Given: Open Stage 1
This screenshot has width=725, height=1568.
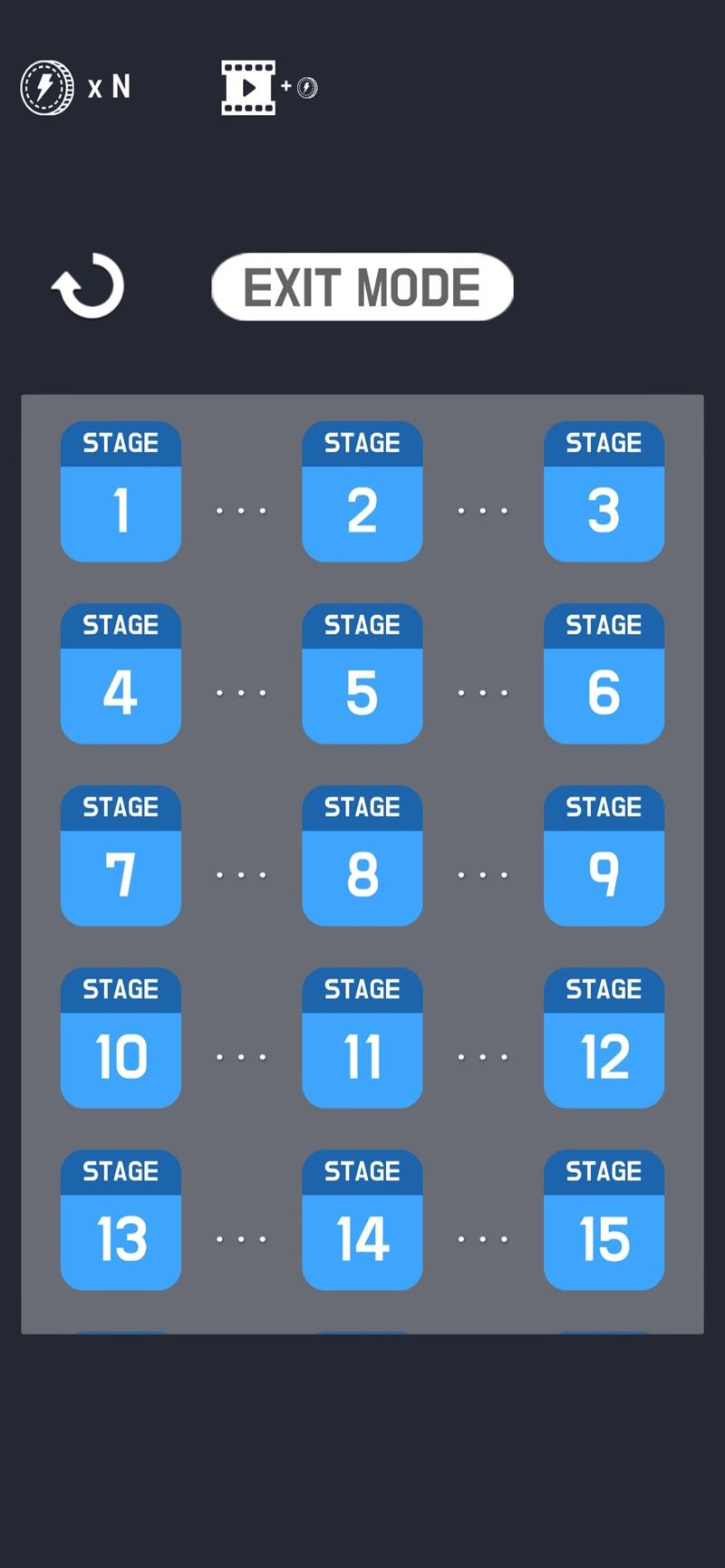Looking at the screenshot, I should (121, 492).
